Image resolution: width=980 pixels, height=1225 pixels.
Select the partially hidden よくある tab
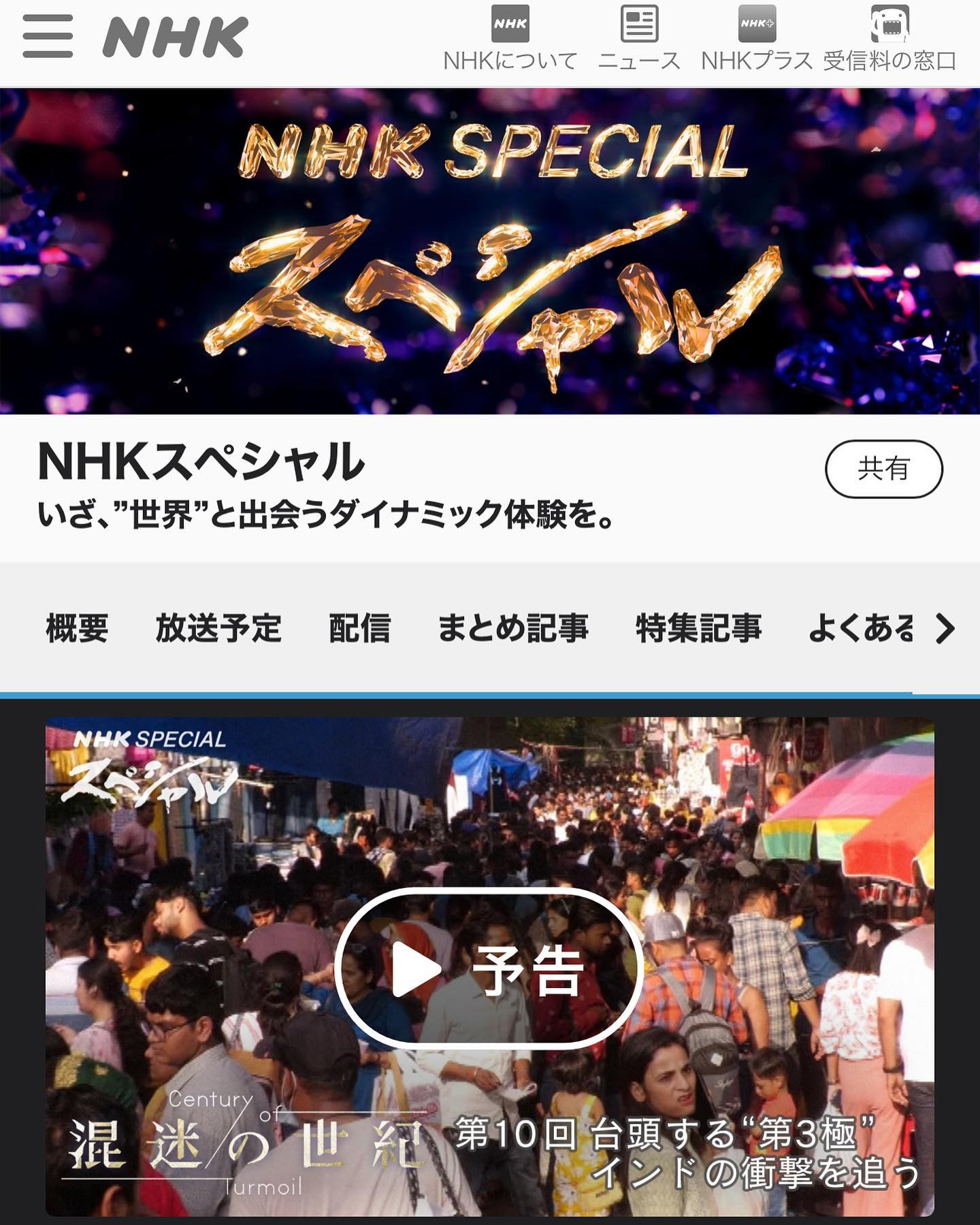[x=860, y=627]
